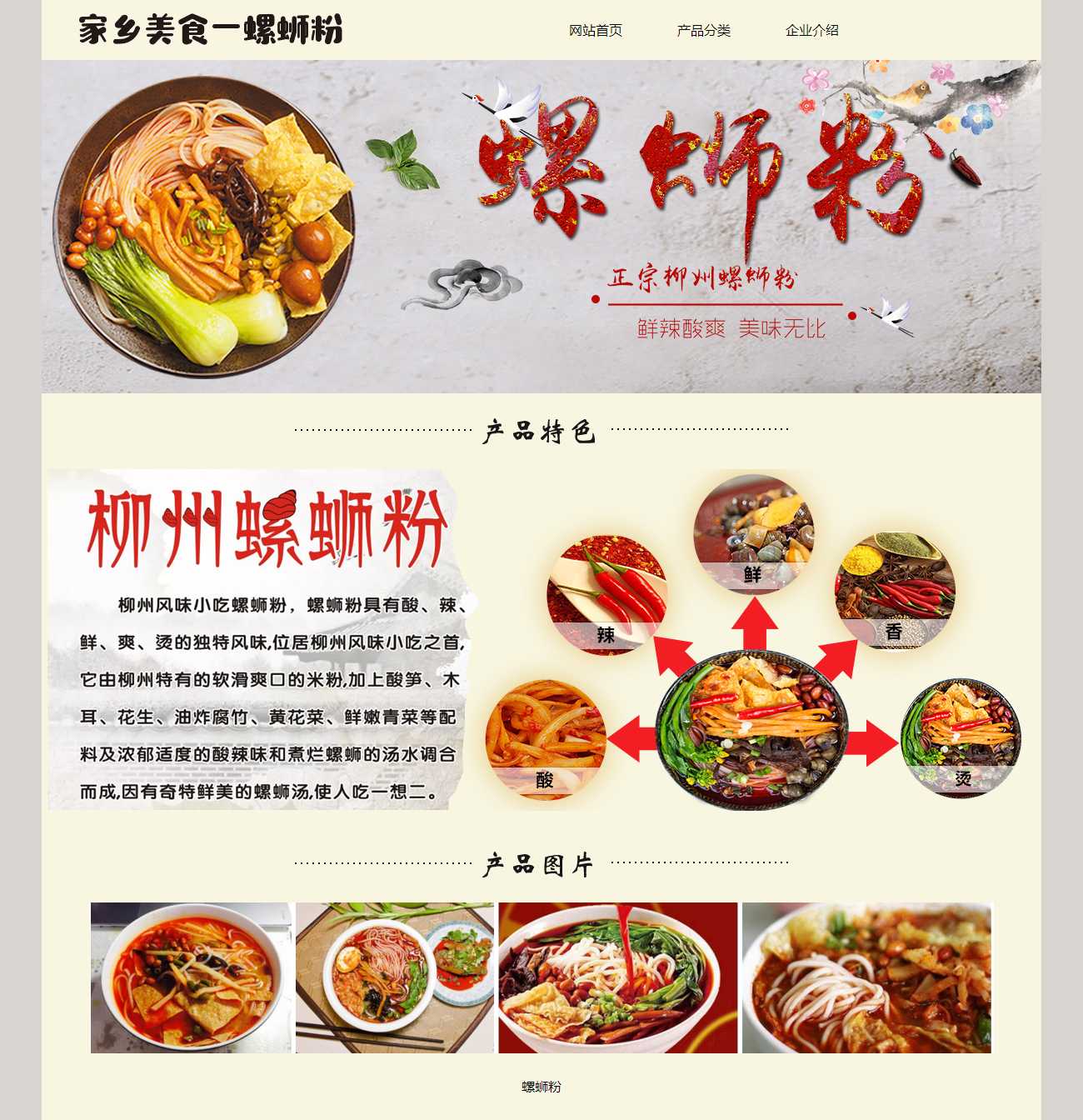1083x1120 pixels.
Task: Go to 产品分类 page
Action: click(x=703, y=31)
